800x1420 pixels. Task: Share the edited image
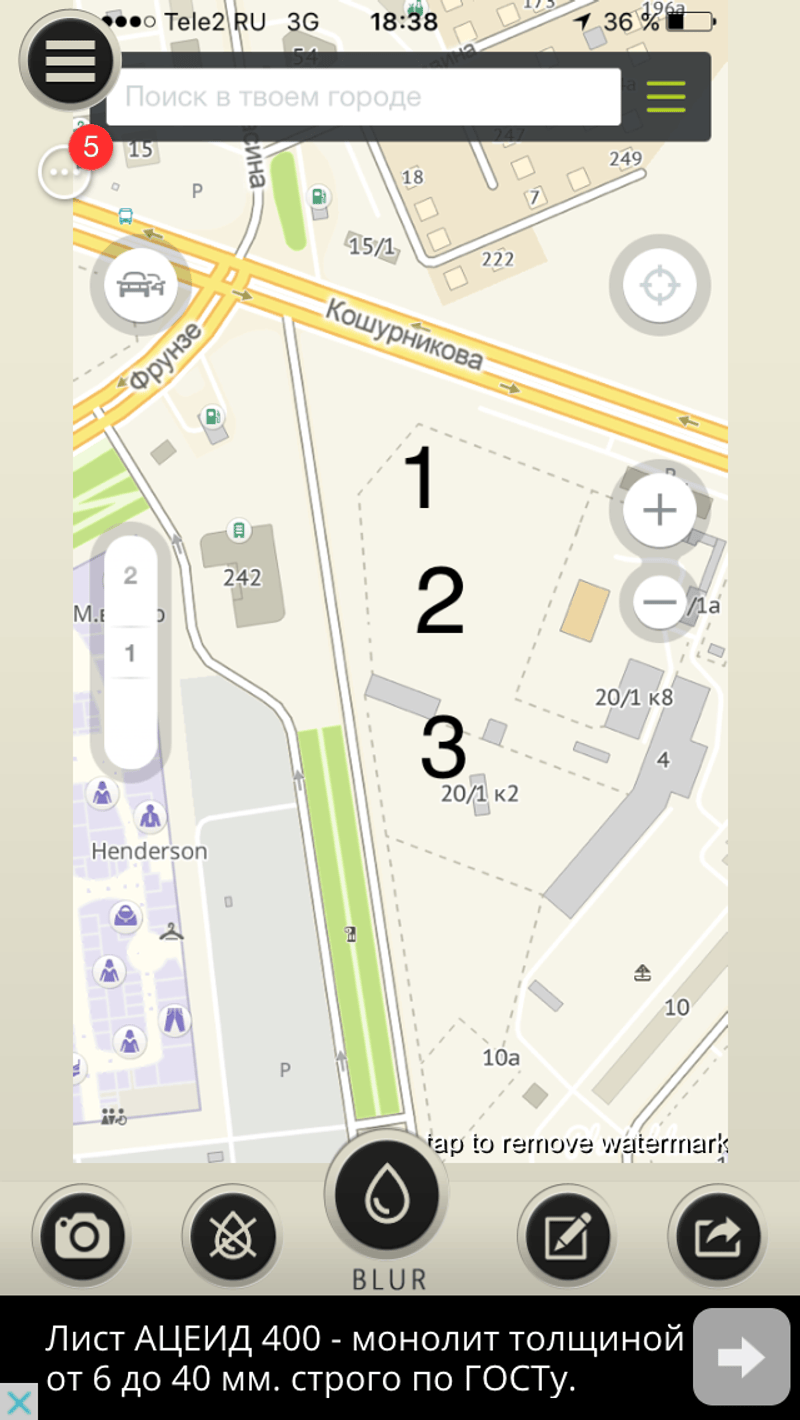pyautogui.click(x=716, y=1238)
